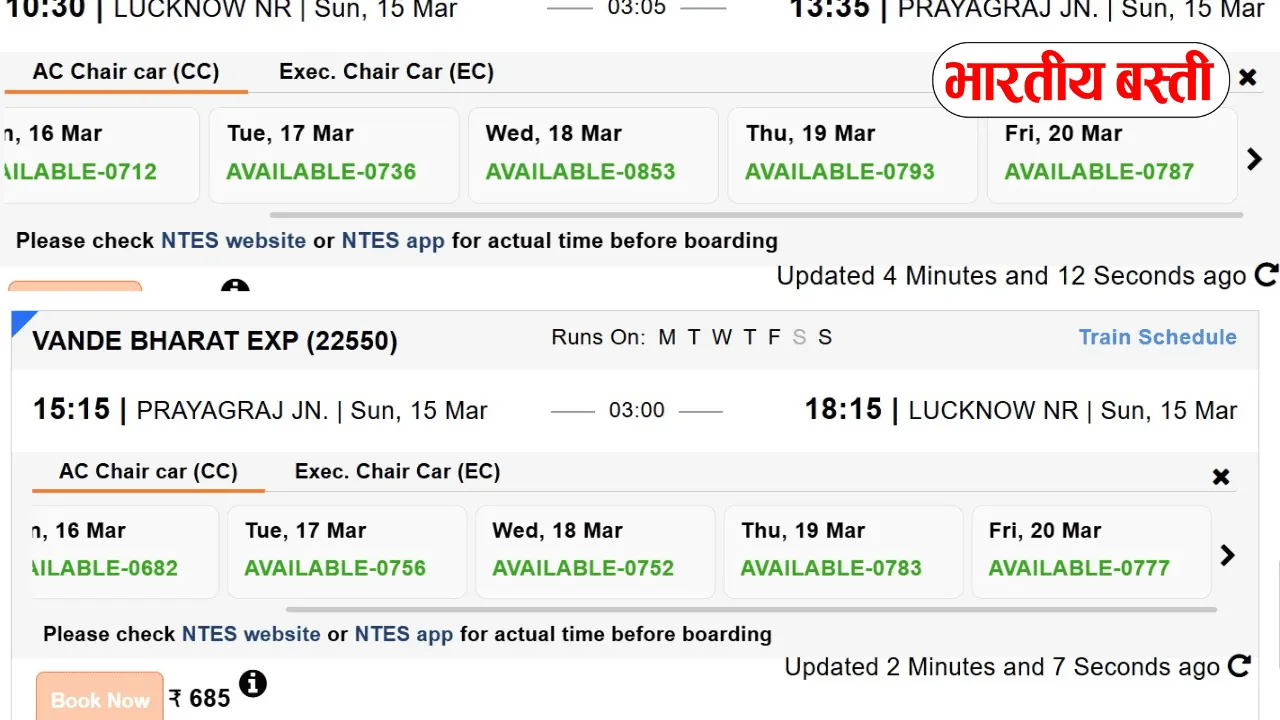Switch to Exec. Chair Car for Lucknow–Prayagraj train

click(x=386, y=72)
